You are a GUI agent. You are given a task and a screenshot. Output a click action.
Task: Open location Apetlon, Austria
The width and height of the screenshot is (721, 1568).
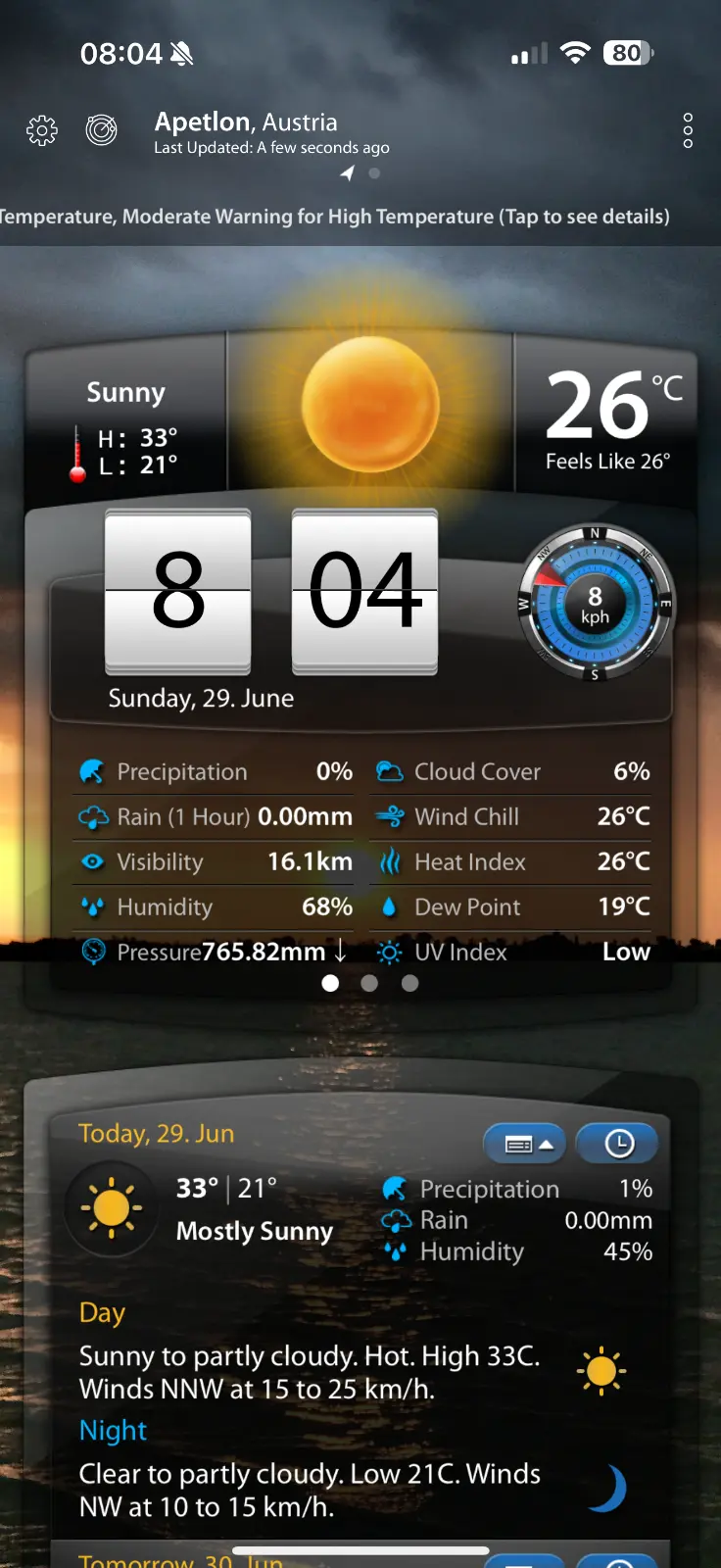tap(246, 122)
